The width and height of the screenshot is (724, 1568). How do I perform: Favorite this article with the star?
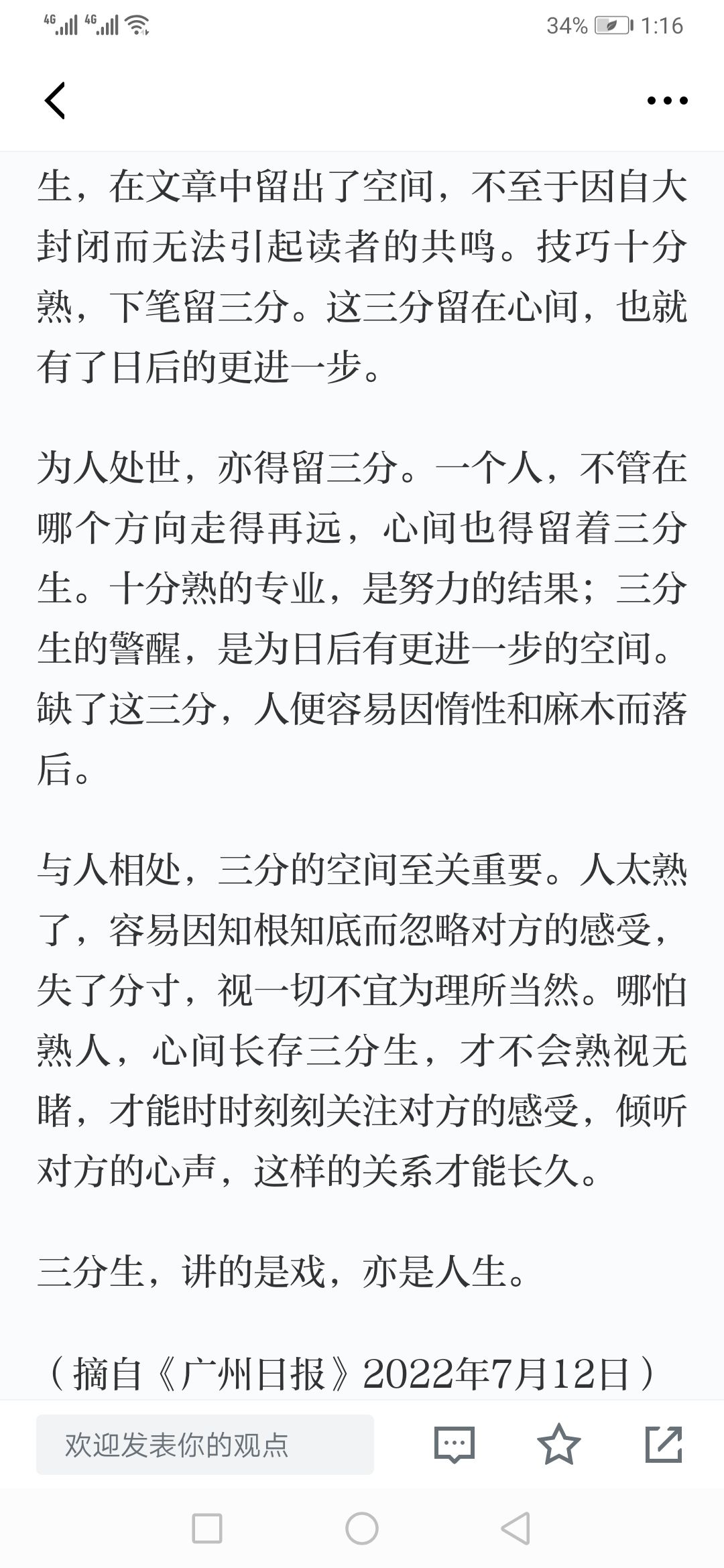[x=559, y=1443]
